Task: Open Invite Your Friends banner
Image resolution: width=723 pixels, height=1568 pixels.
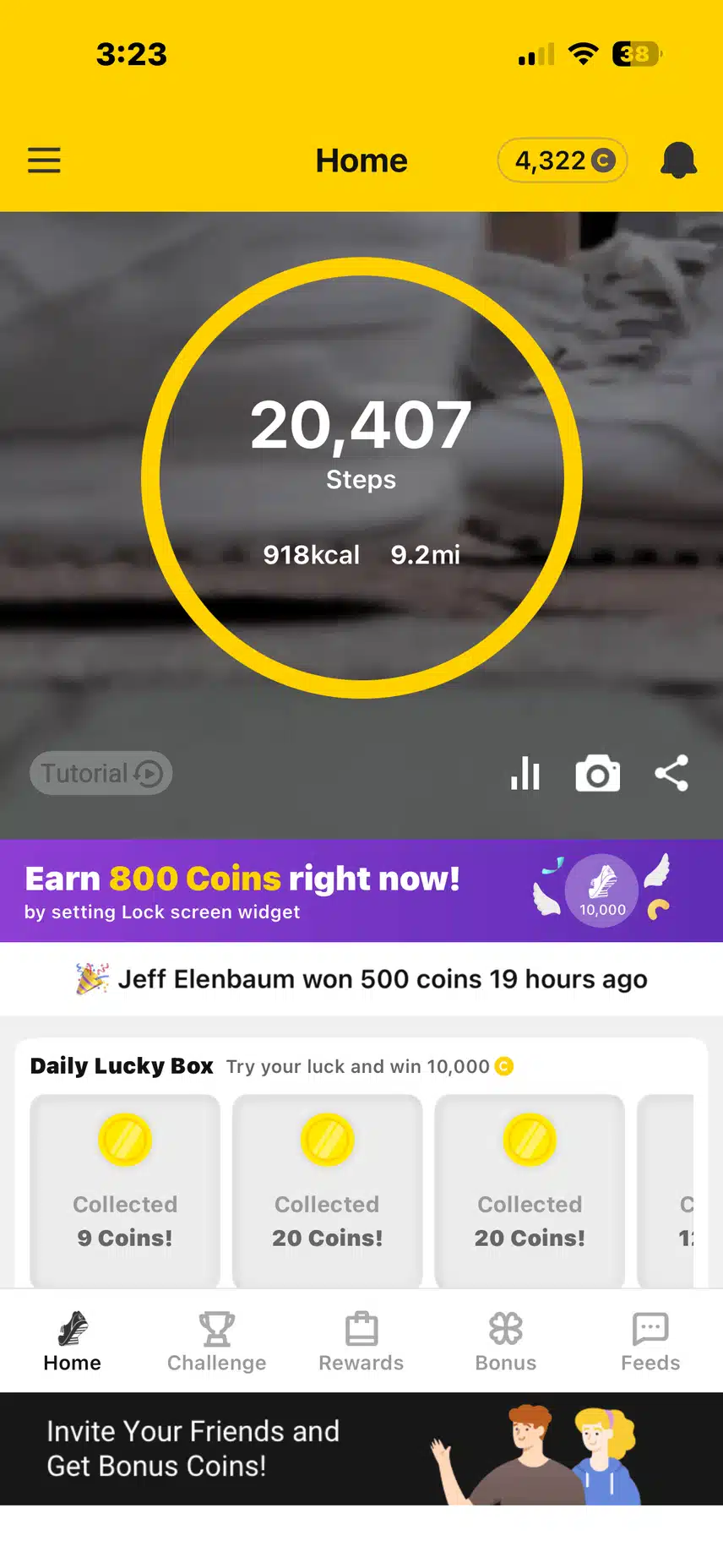Action: click(x=361, y=1448)
